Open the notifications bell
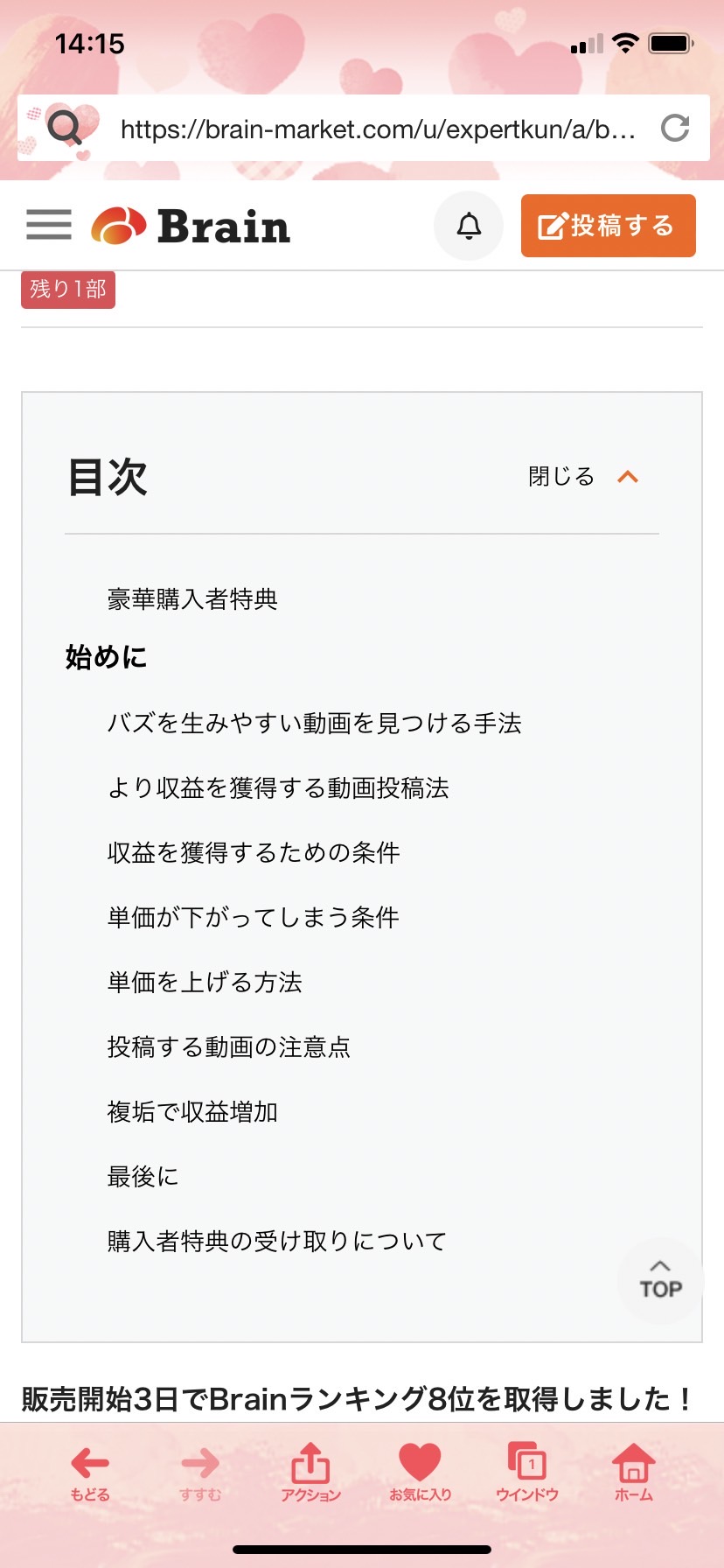The image size is (724, 1568). coord(469,226)
